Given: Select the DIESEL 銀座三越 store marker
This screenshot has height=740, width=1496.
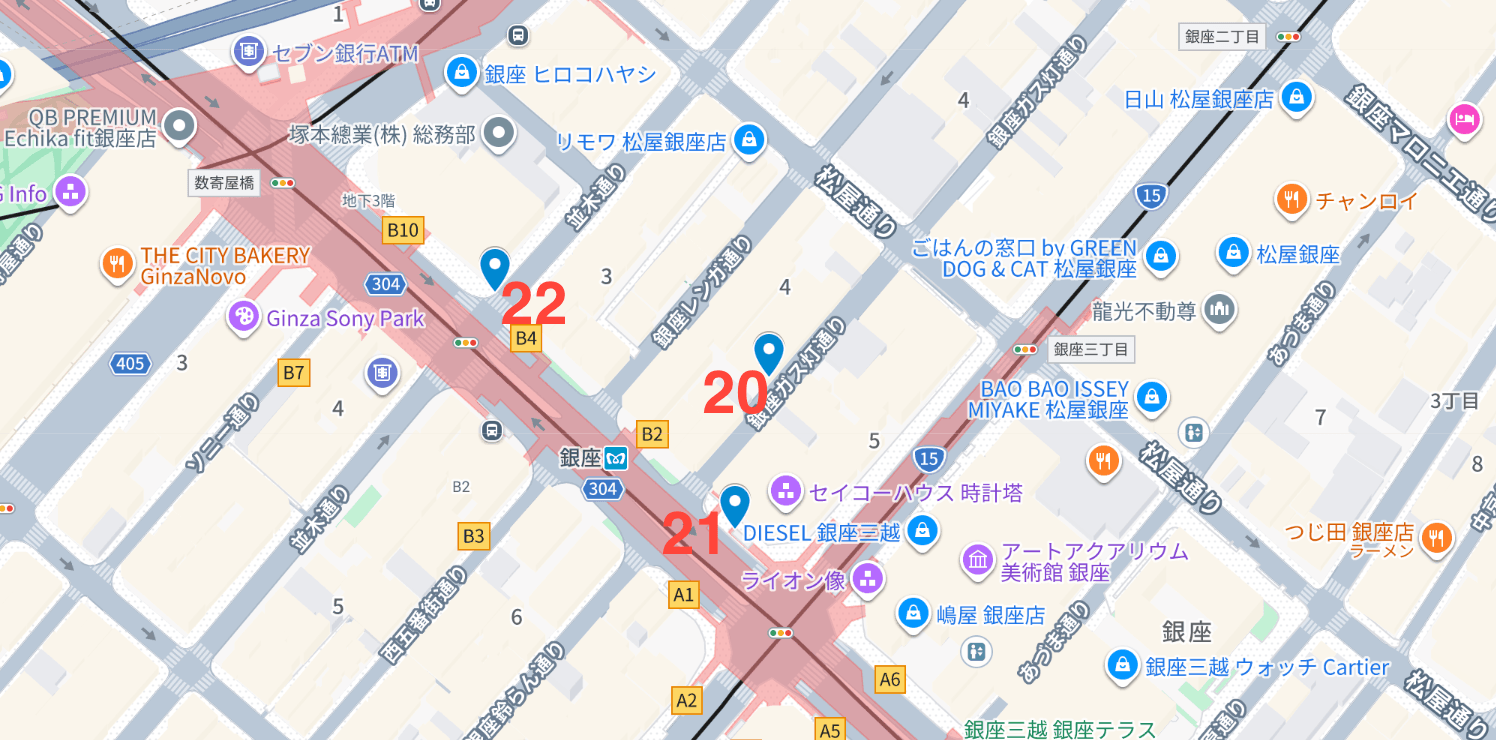Looking at the screenshot, I should coord(924,531).
